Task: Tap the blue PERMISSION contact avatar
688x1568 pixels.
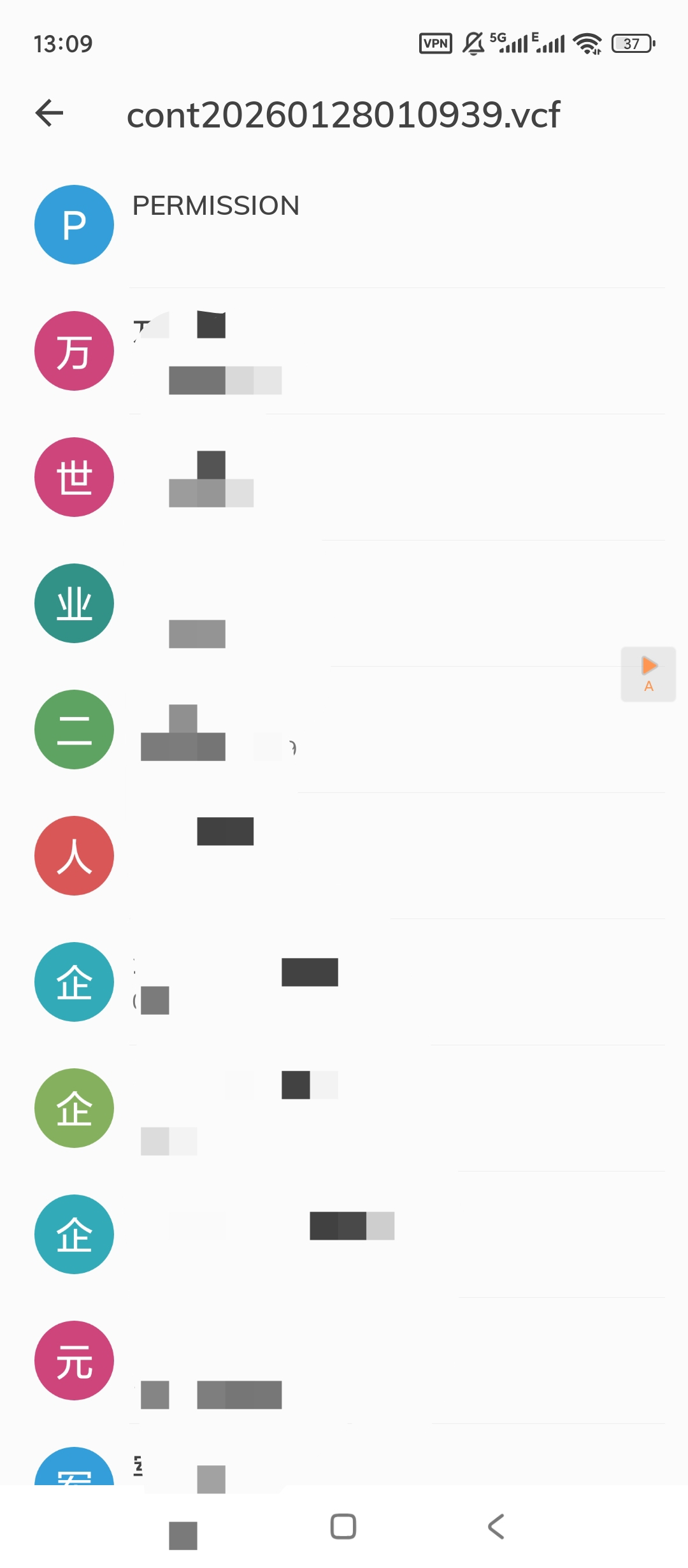Action: 73,224
